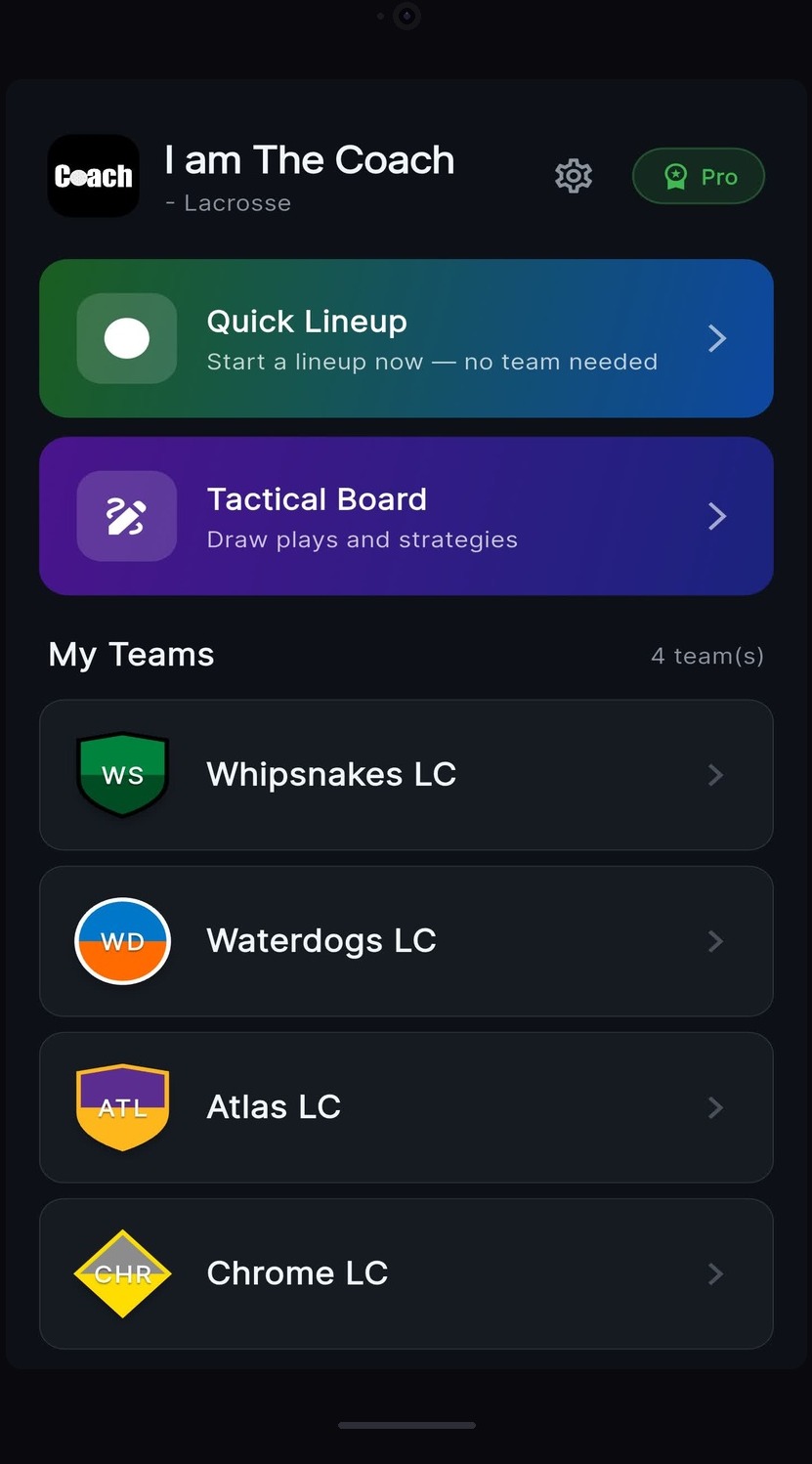The image size is (812, 1464).
Task: Open the Pro subscription button
Action: tap(698, 176)
